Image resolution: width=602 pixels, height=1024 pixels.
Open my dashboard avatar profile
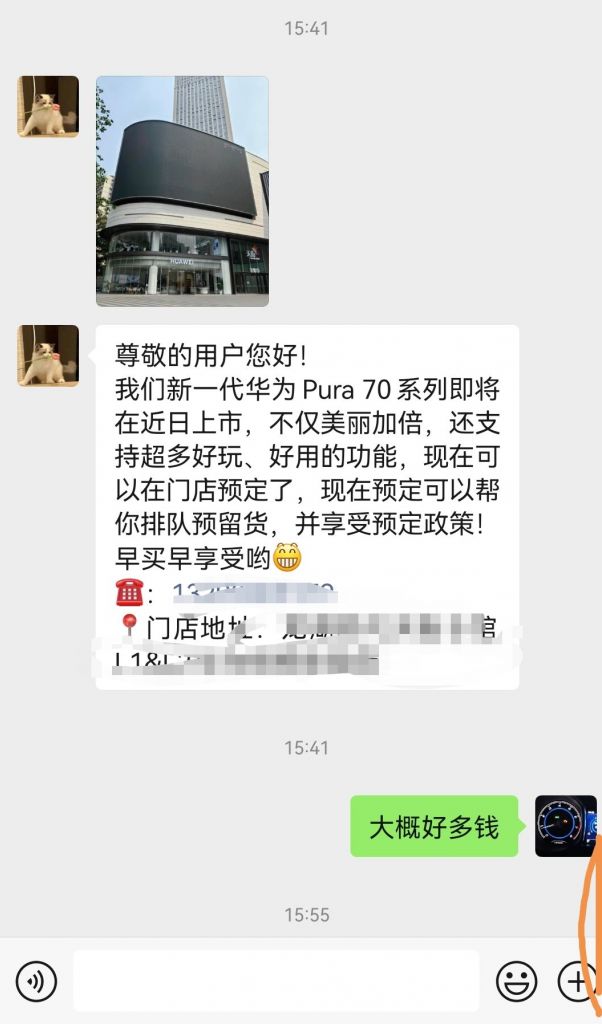(x=565, y=826)
